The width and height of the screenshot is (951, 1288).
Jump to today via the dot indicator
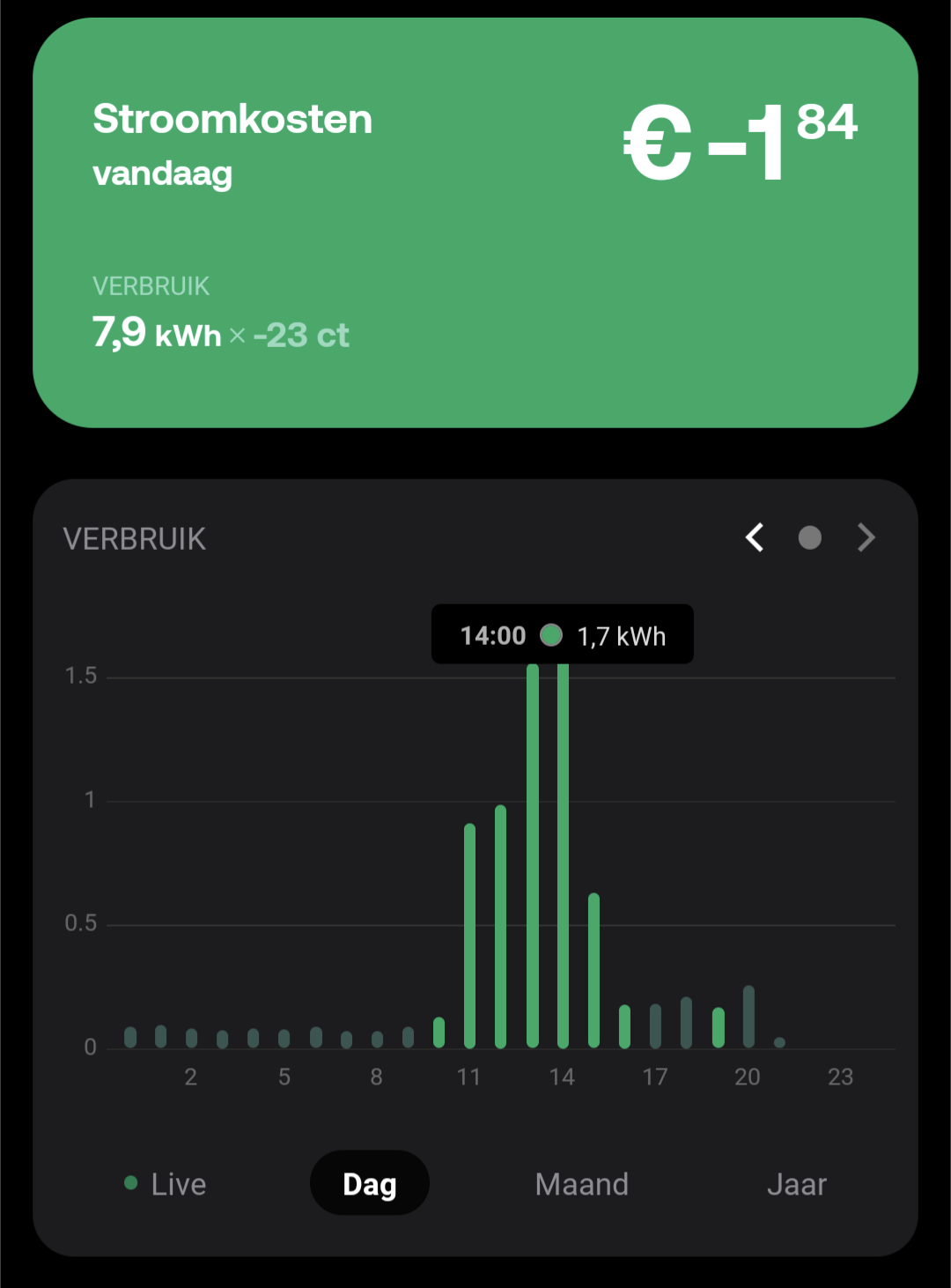[x=810, y=537]
